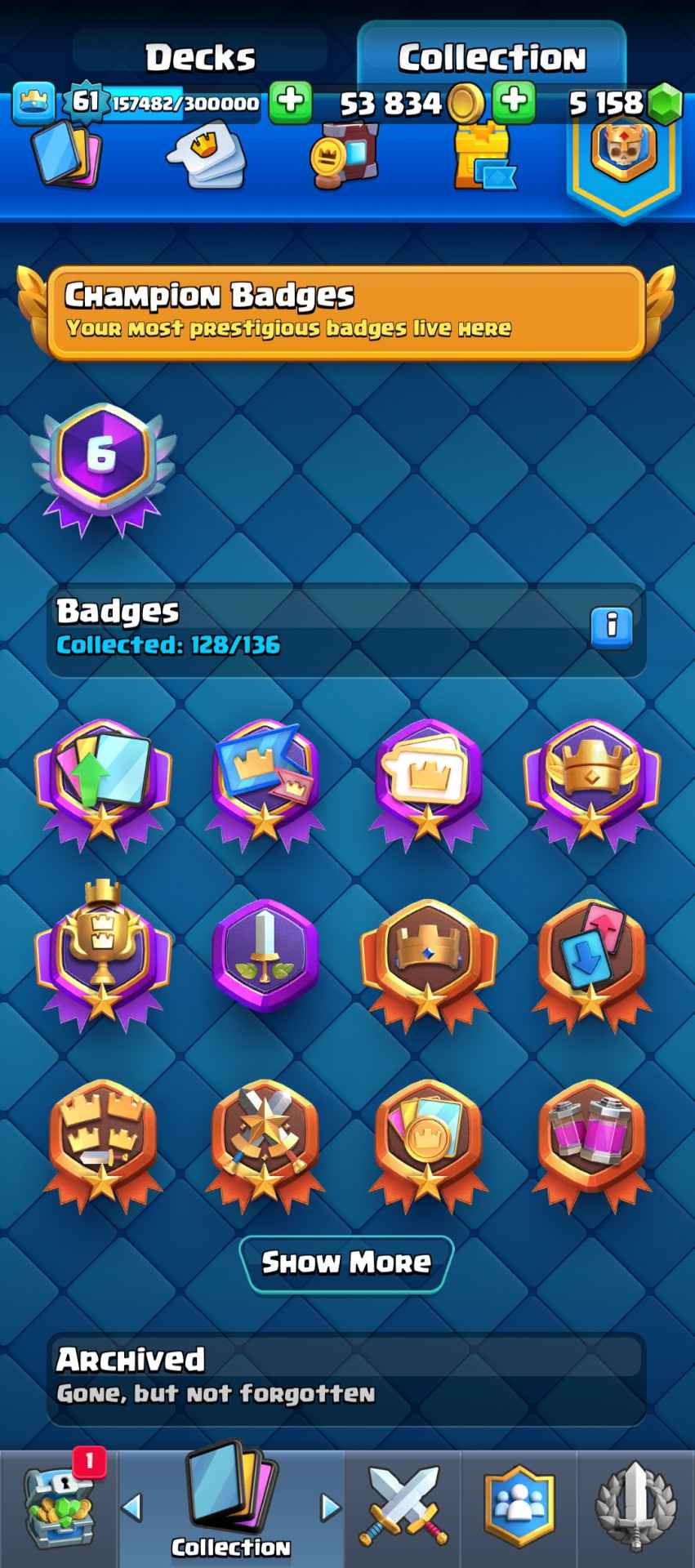Open the shop chest tab
The width and height of the screenshot is (695, 1568).
pyautogui.click(x=59, y=1507)
